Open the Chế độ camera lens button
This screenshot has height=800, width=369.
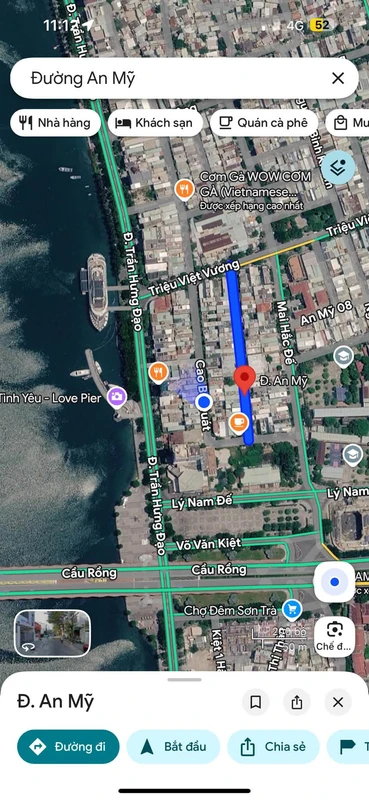334,636
